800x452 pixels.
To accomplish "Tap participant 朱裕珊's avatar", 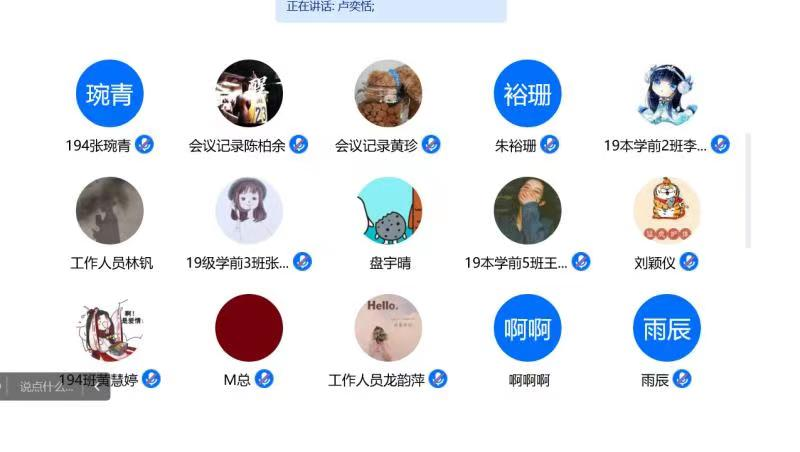I will pos(527,94).
